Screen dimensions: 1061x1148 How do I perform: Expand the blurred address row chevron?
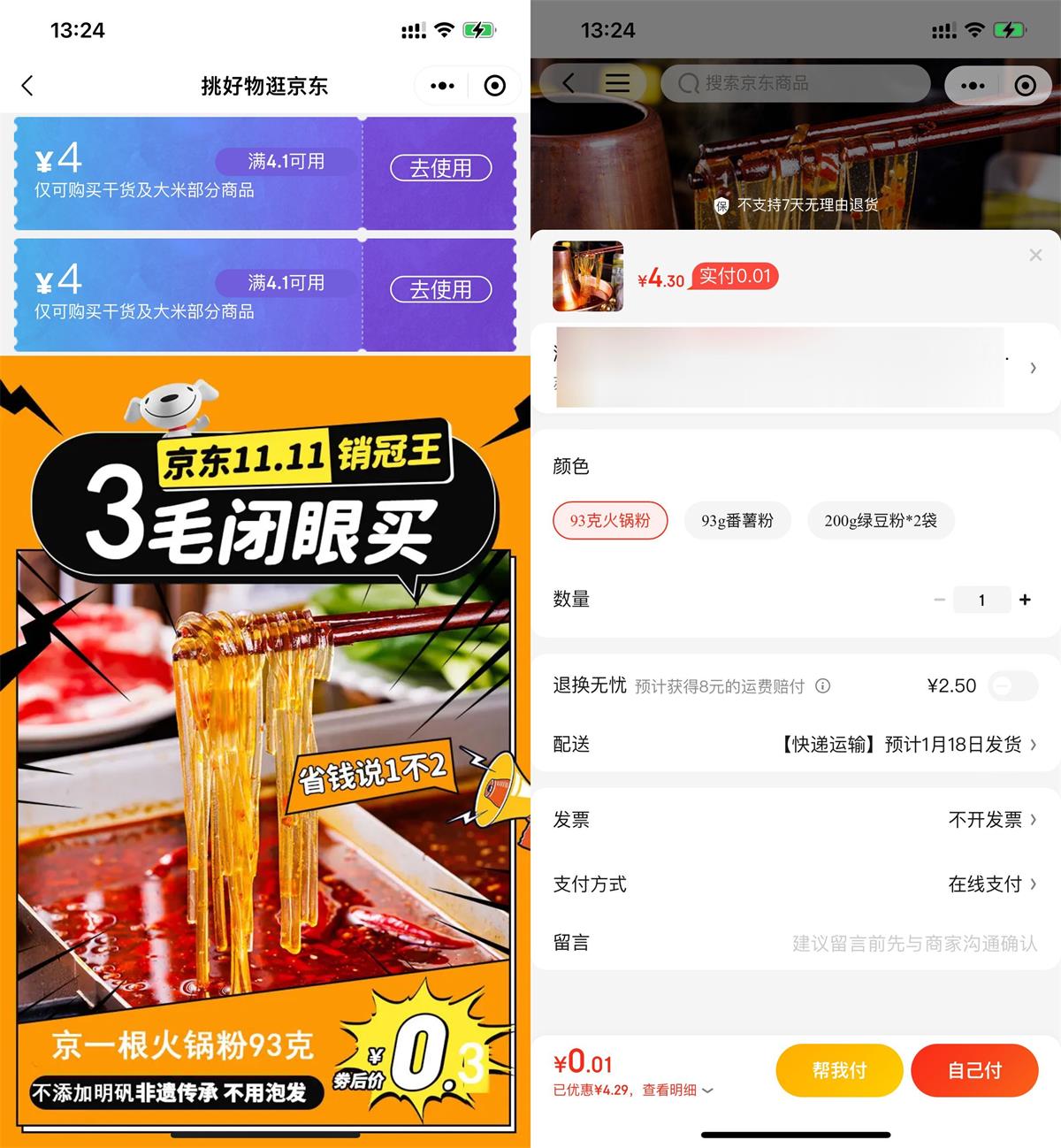click(1034, 369)
